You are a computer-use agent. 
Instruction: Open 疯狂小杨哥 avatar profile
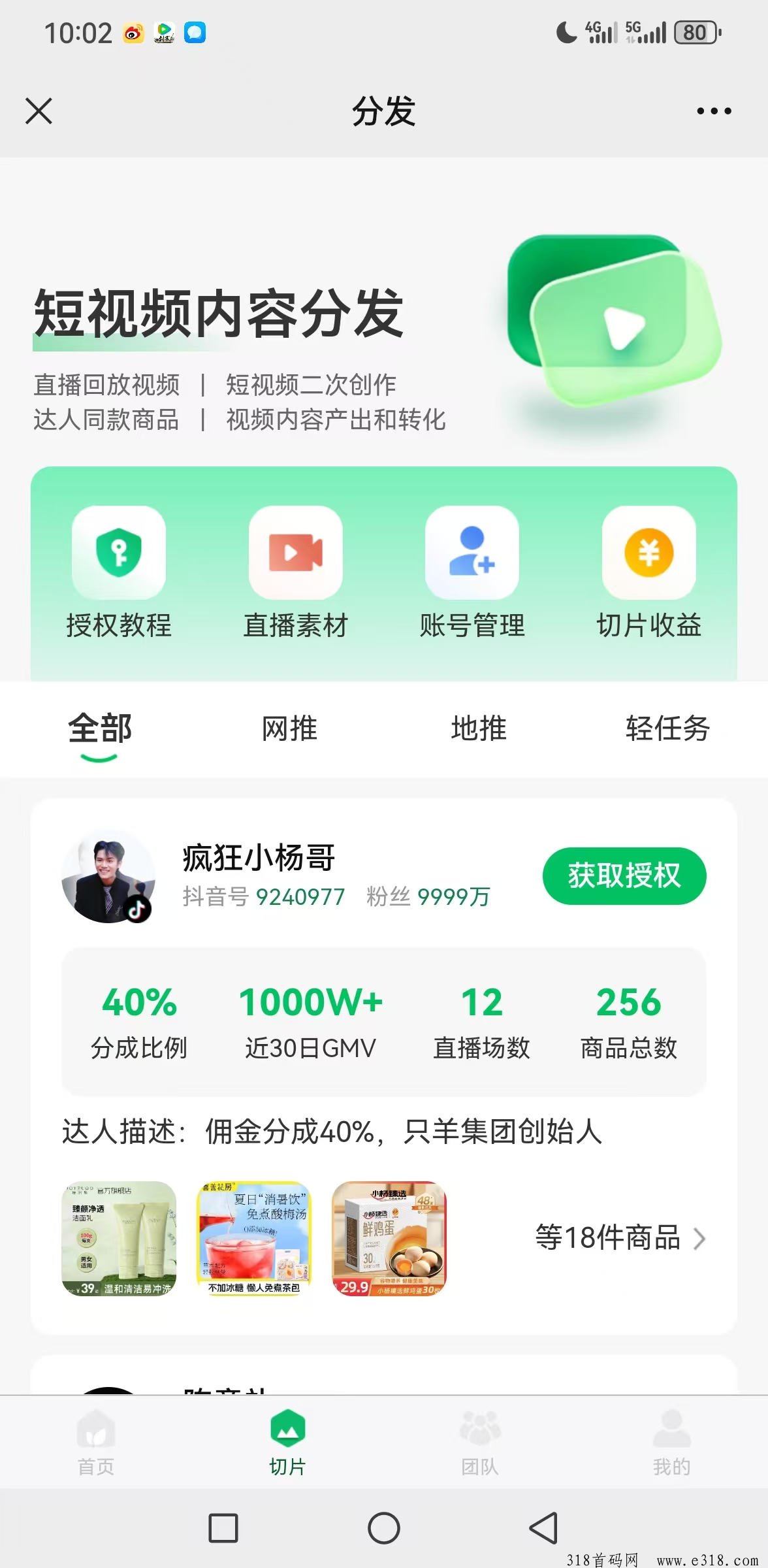pyautogui.click(x=108, y=877)
